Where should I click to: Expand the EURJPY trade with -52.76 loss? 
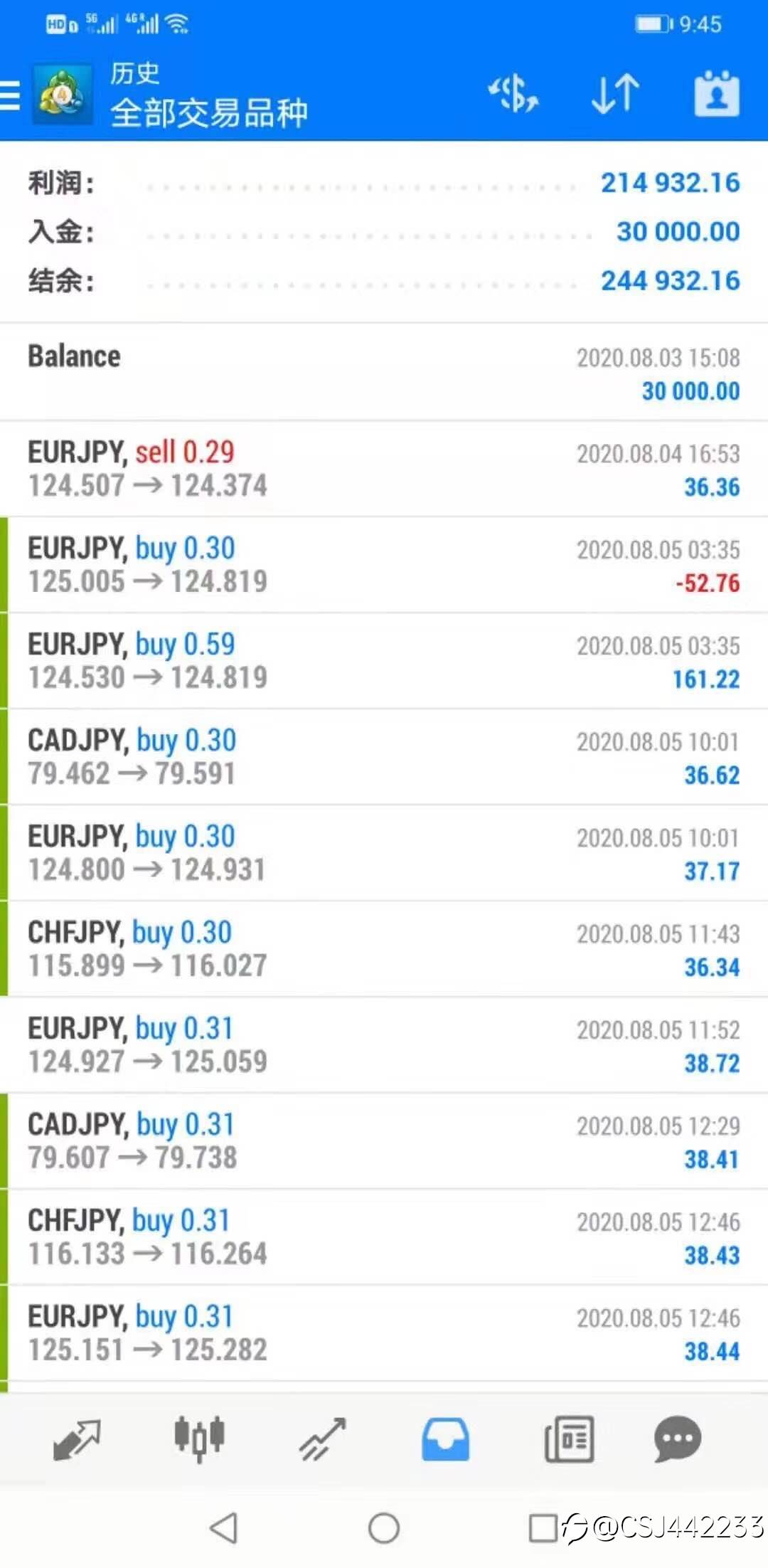384,565
